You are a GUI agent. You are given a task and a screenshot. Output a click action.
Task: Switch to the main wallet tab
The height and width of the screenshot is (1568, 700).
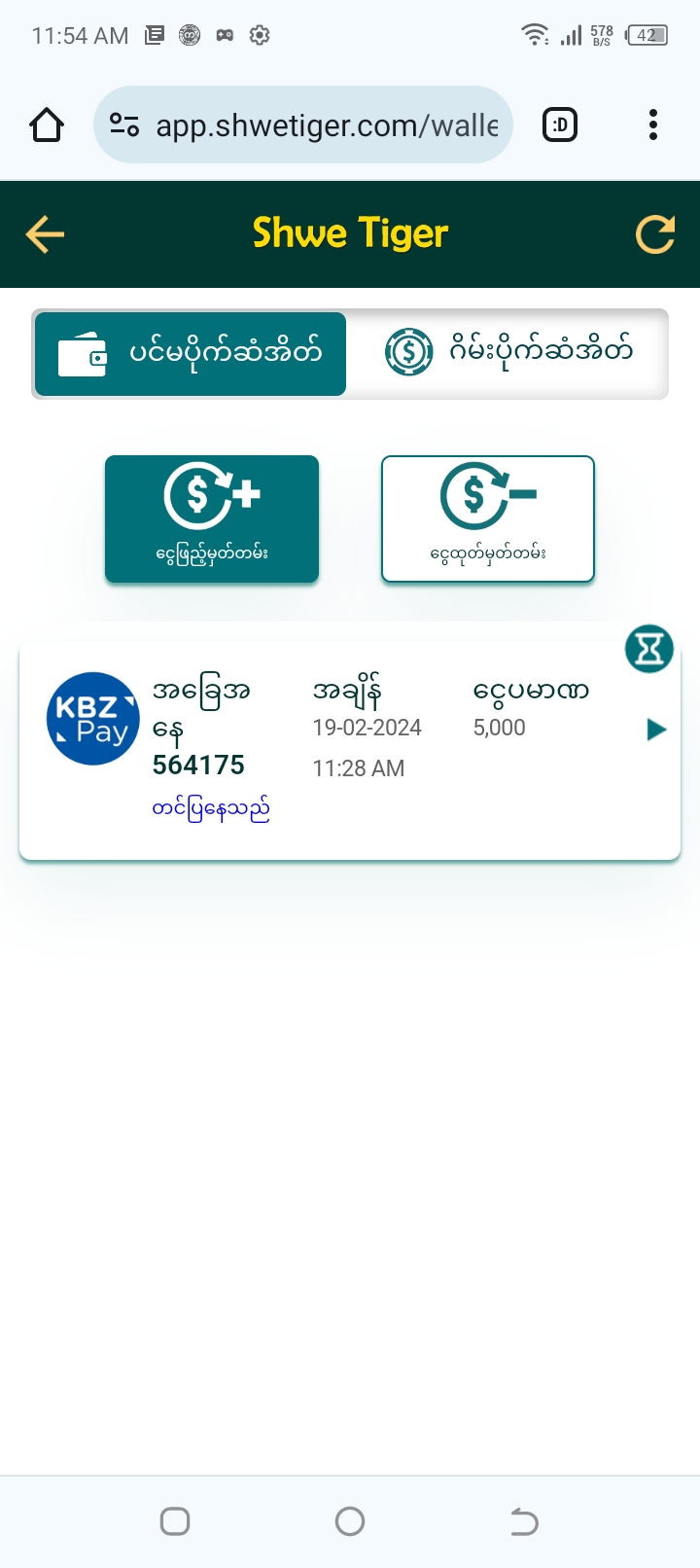191,353
